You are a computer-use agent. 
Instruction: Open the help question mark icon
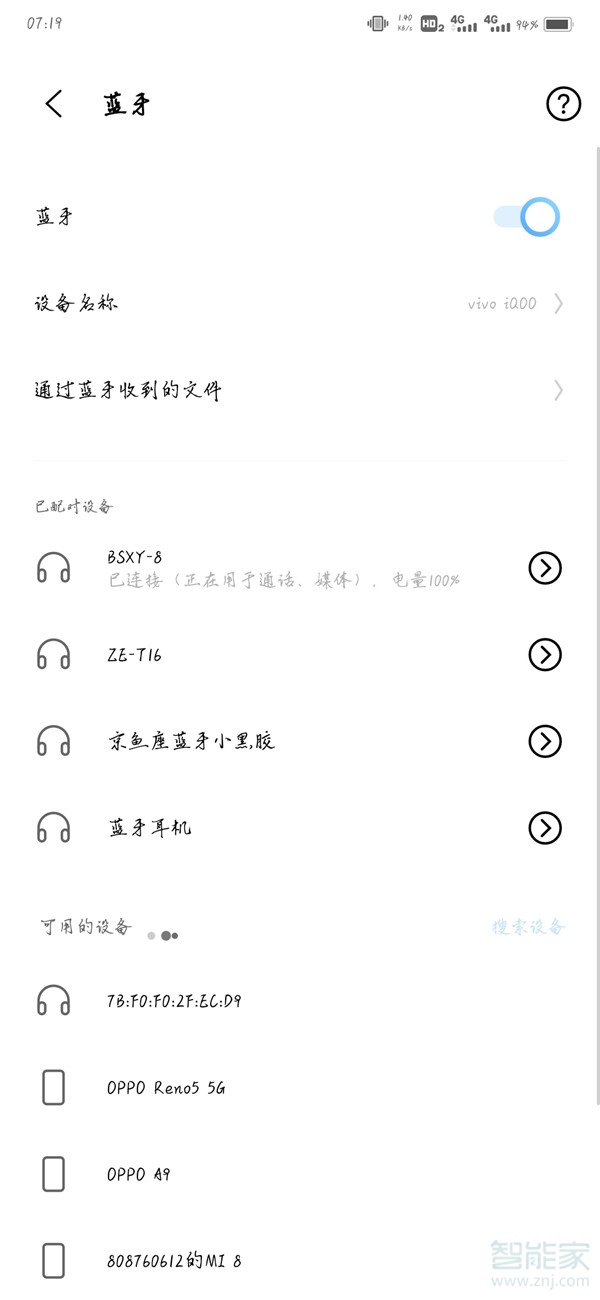click(x=563, y=104)
